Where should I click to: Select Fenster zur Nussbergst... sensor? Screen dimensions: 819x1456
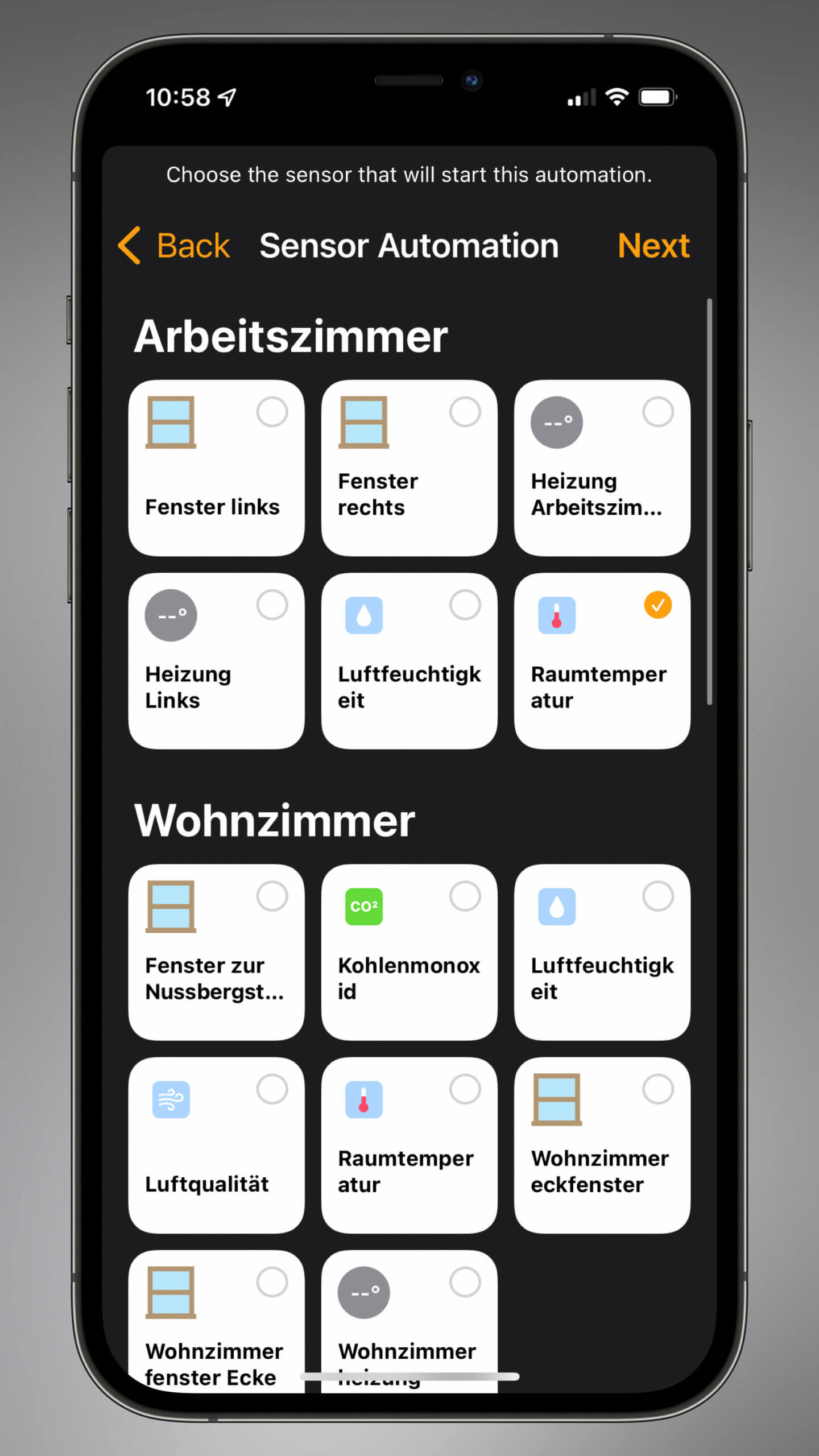coord(216,952)
